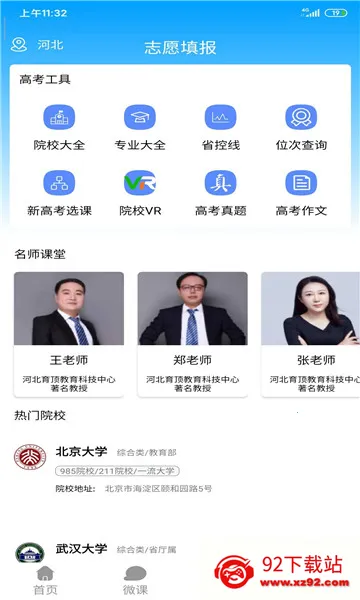Open 专业大全 tool
The image size is (360, 600).
(140, 128)
